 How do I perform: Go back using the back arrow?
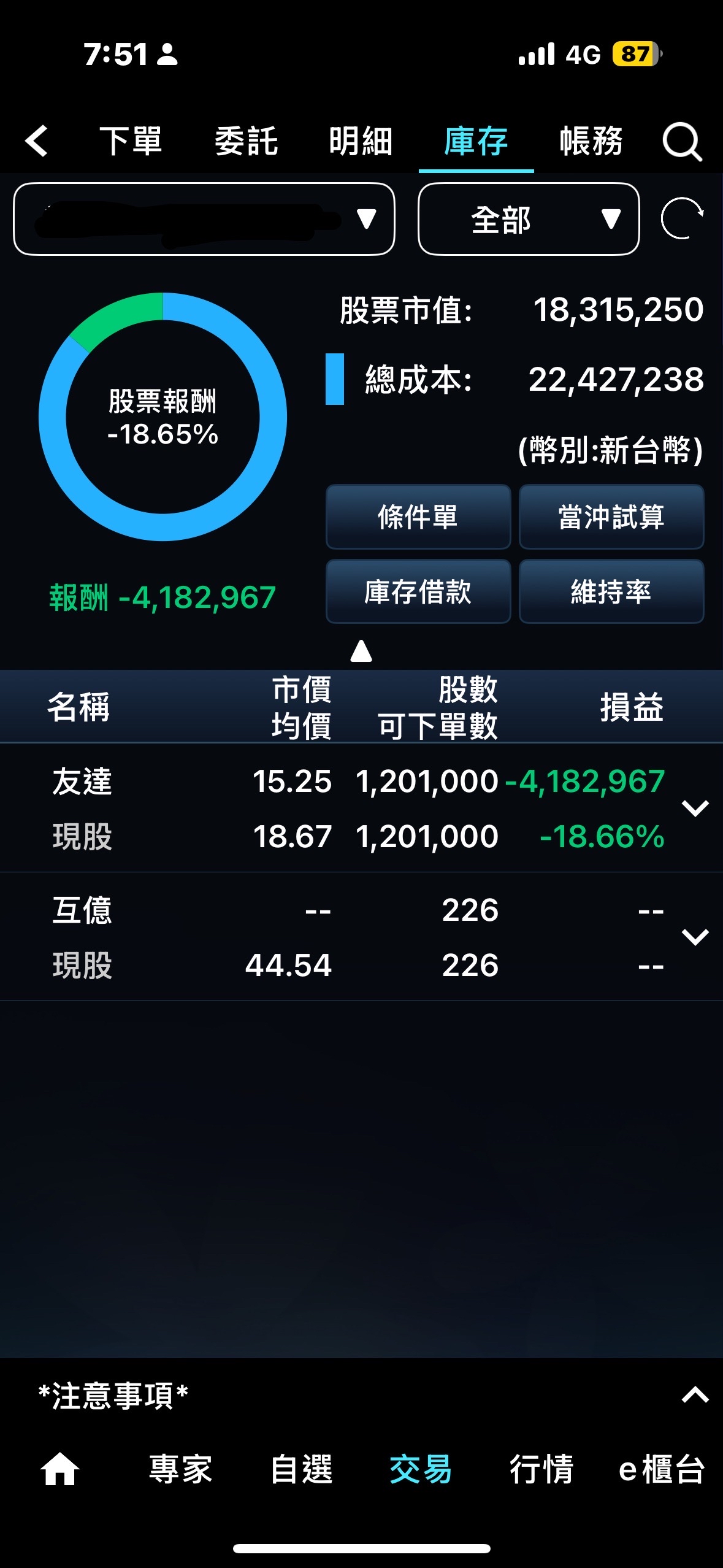click(x=37, y=141)
